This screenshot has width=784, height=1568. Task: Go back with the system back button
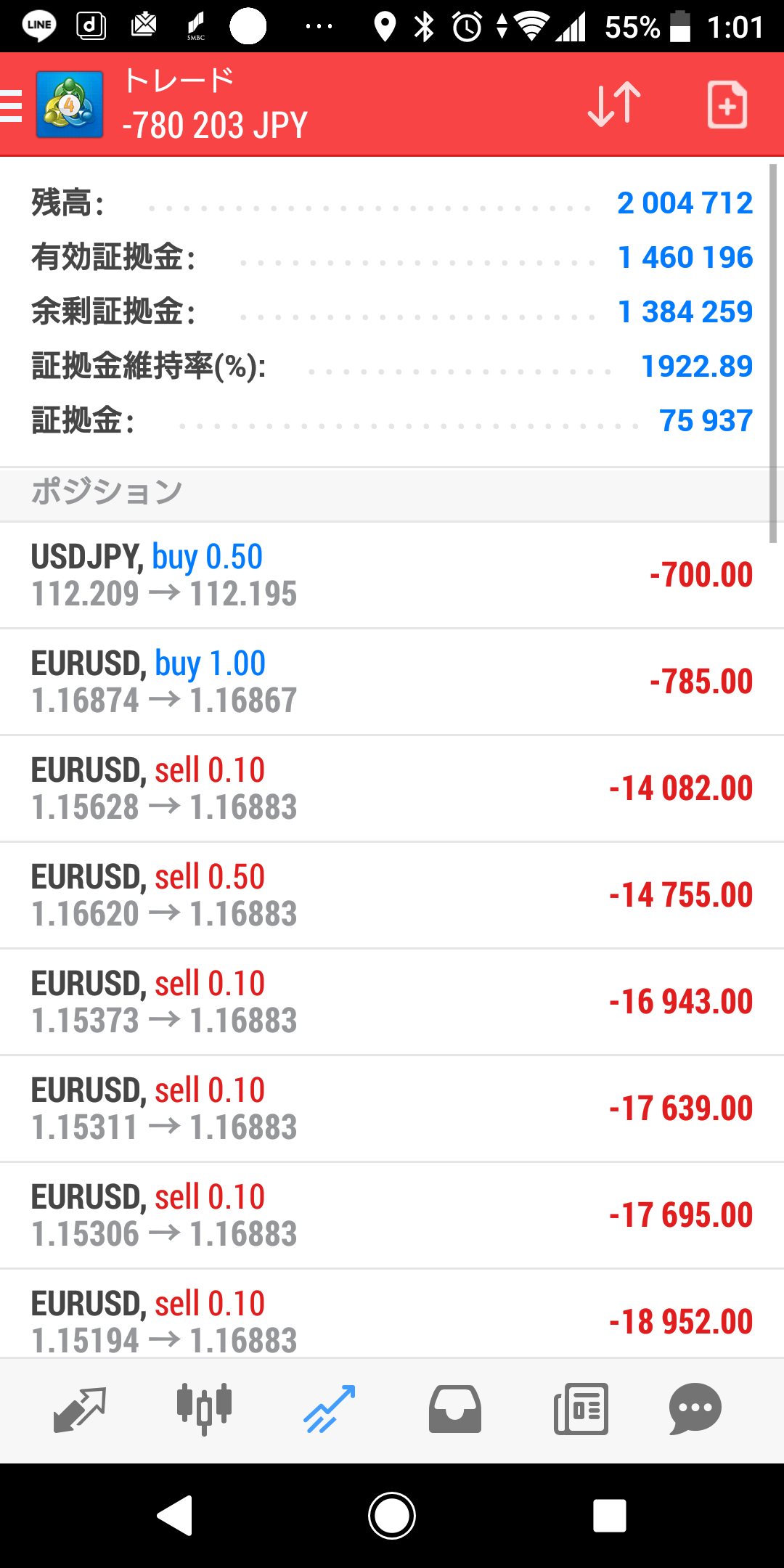coord(175,1516)
